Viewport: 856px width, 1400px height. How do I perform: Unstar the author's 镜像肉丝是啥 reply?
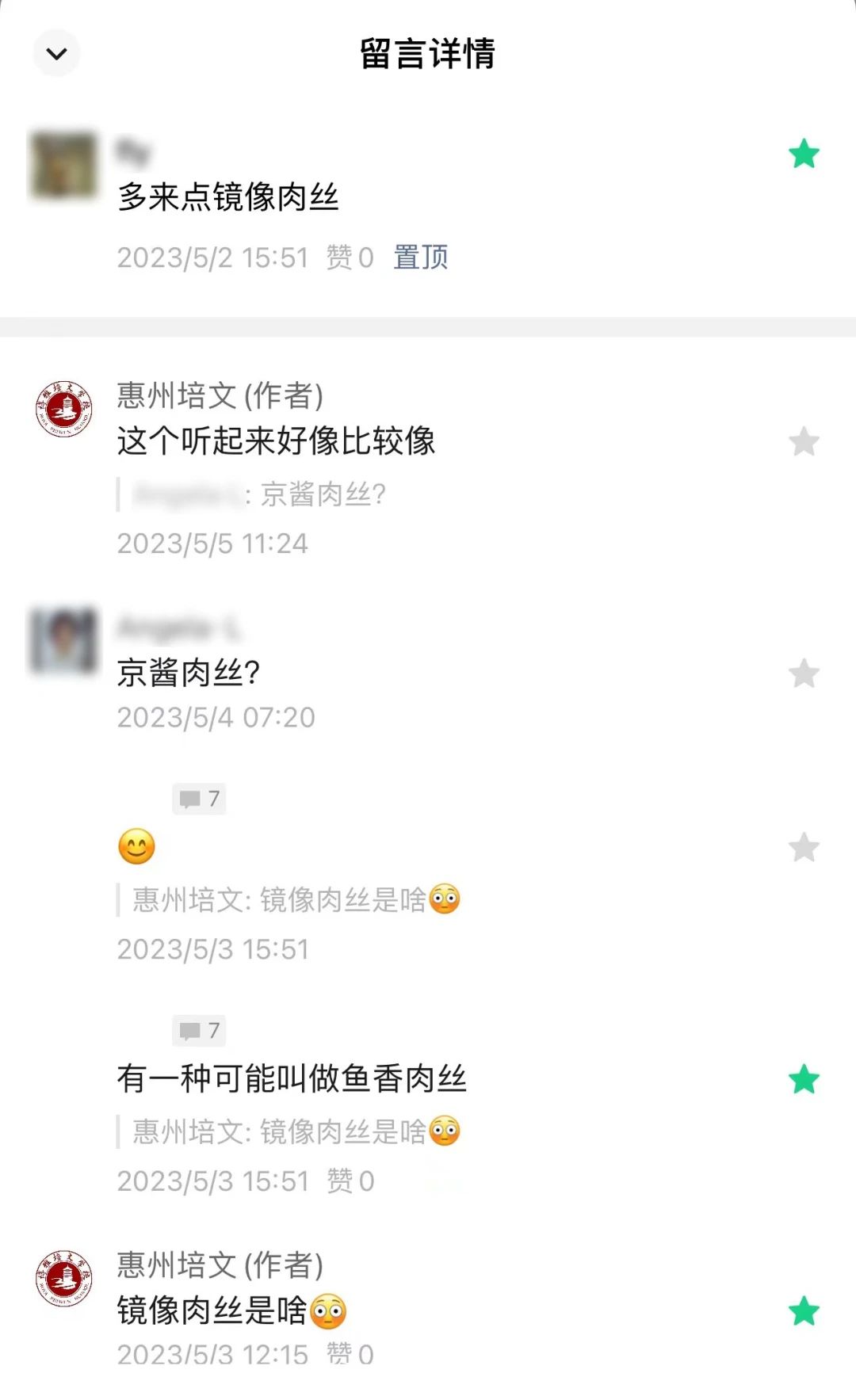point(804,1311)
